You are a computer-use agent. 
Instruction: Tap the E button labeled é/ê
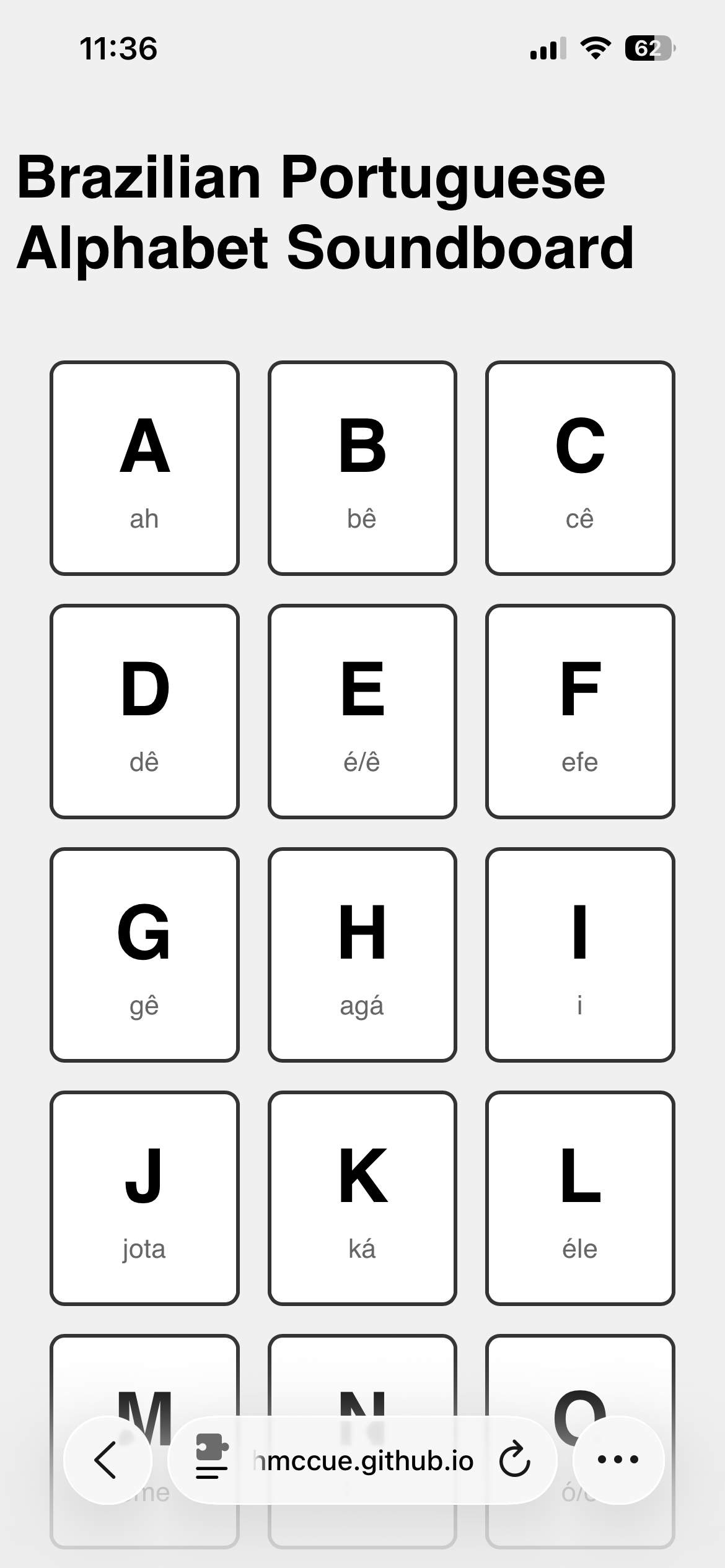click(362, 712)
